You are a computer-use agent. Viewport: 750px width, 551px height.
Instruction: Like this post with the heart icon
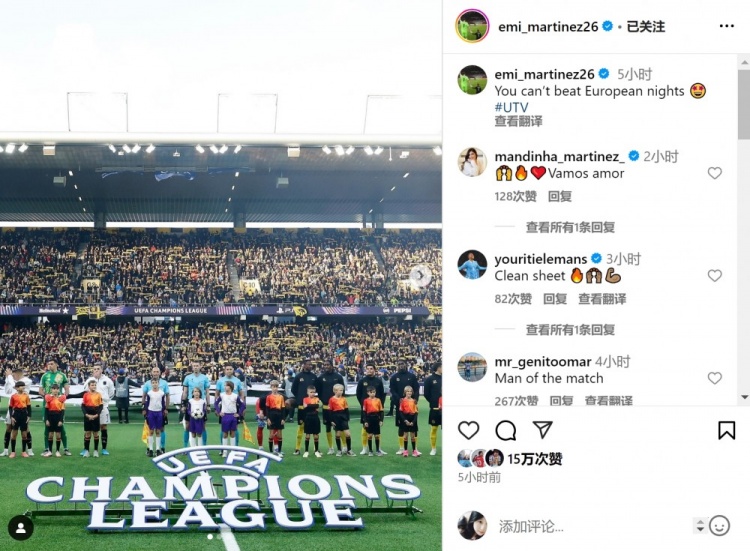tap(468, 430)
